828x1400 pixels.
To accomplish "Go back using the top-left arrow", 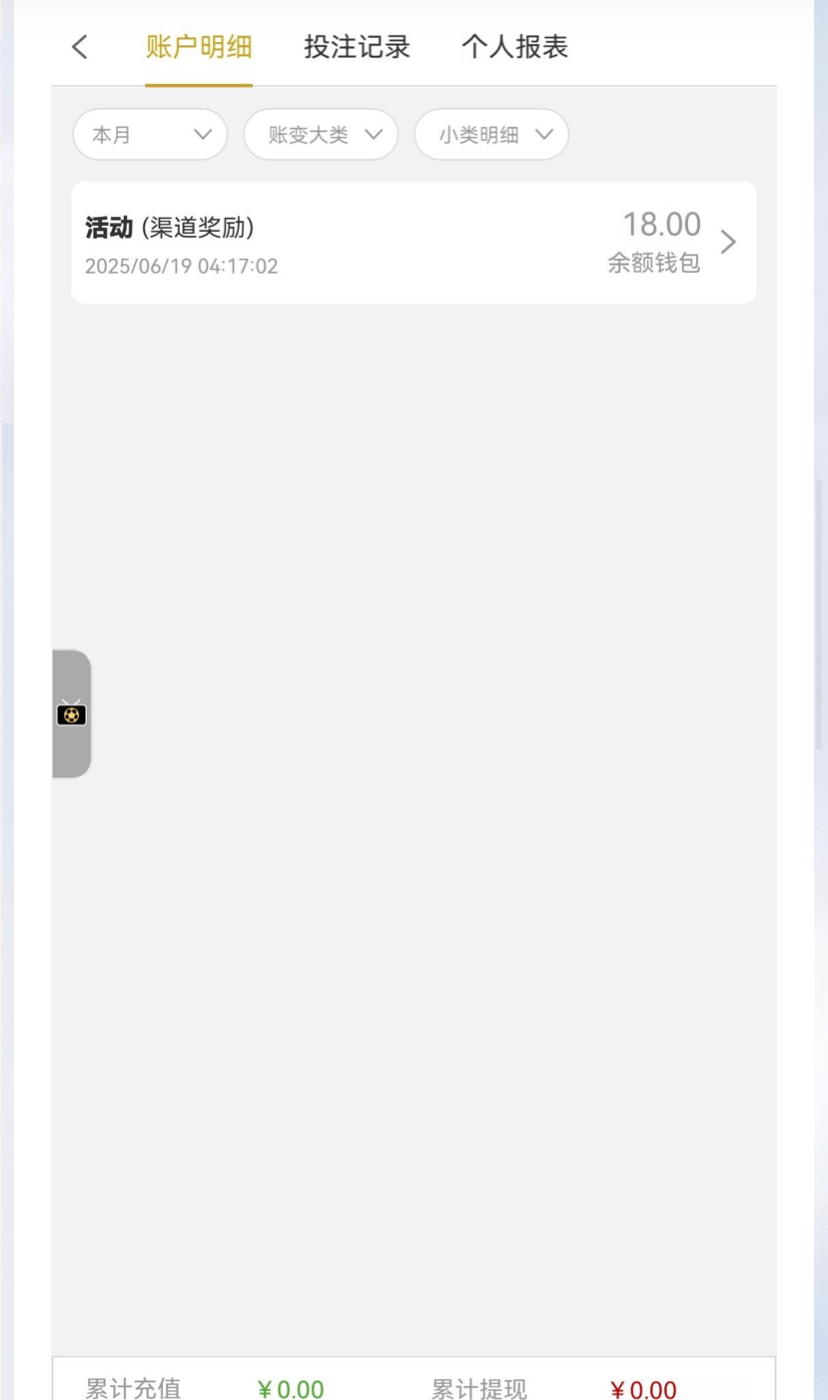I will [80, 47].
